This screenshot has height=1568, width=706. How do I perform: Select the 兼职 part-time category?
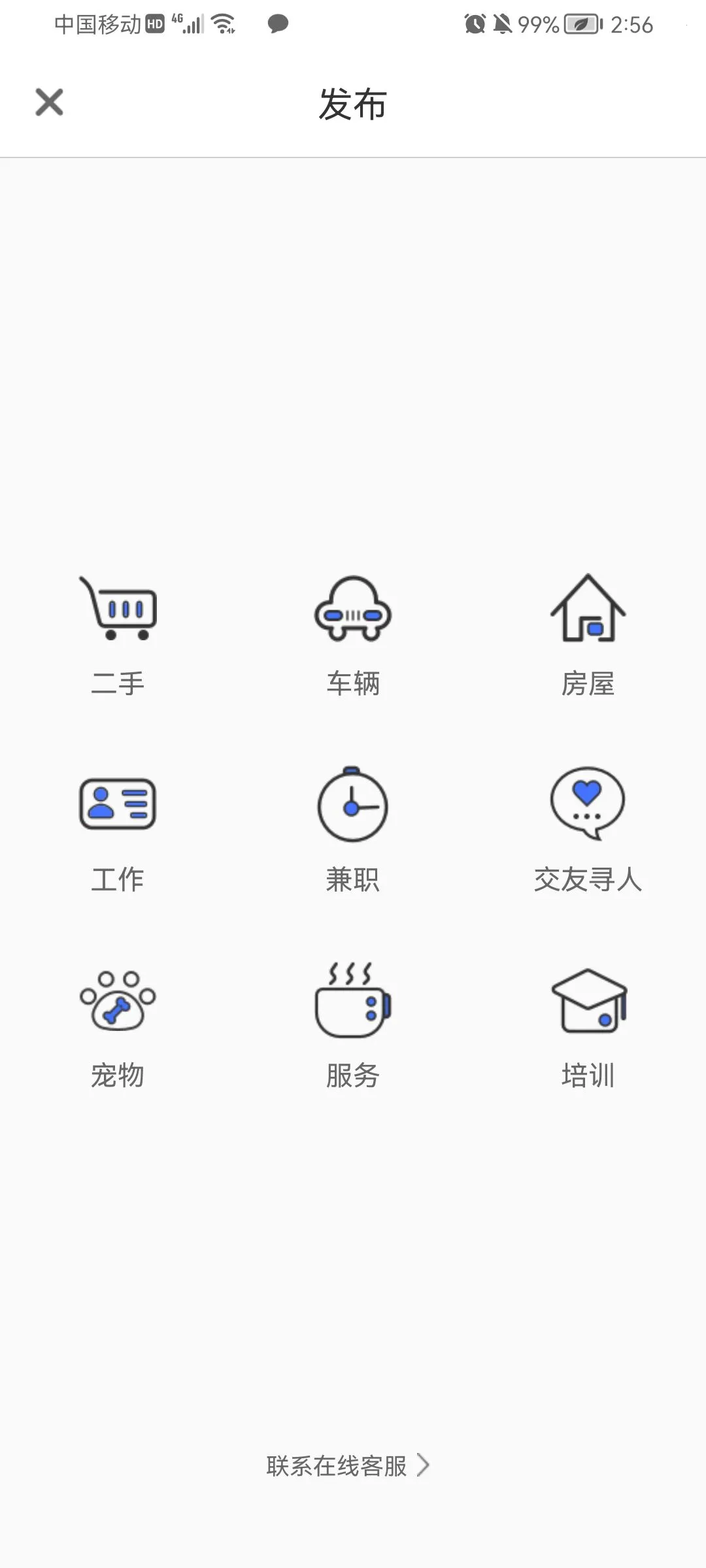point(353,830)
